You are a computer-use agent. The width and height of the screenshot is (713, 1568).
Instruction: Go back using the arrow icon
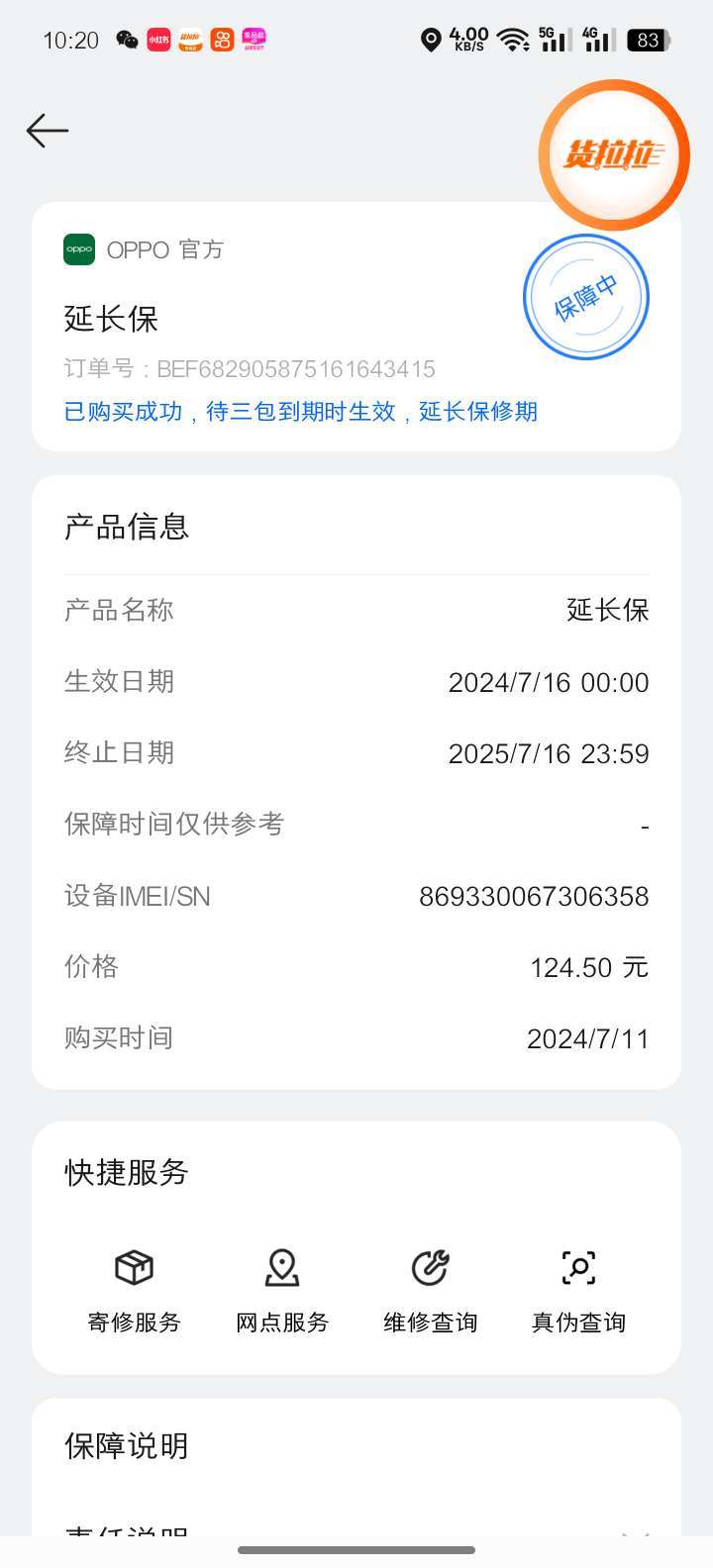pos(48,131)
